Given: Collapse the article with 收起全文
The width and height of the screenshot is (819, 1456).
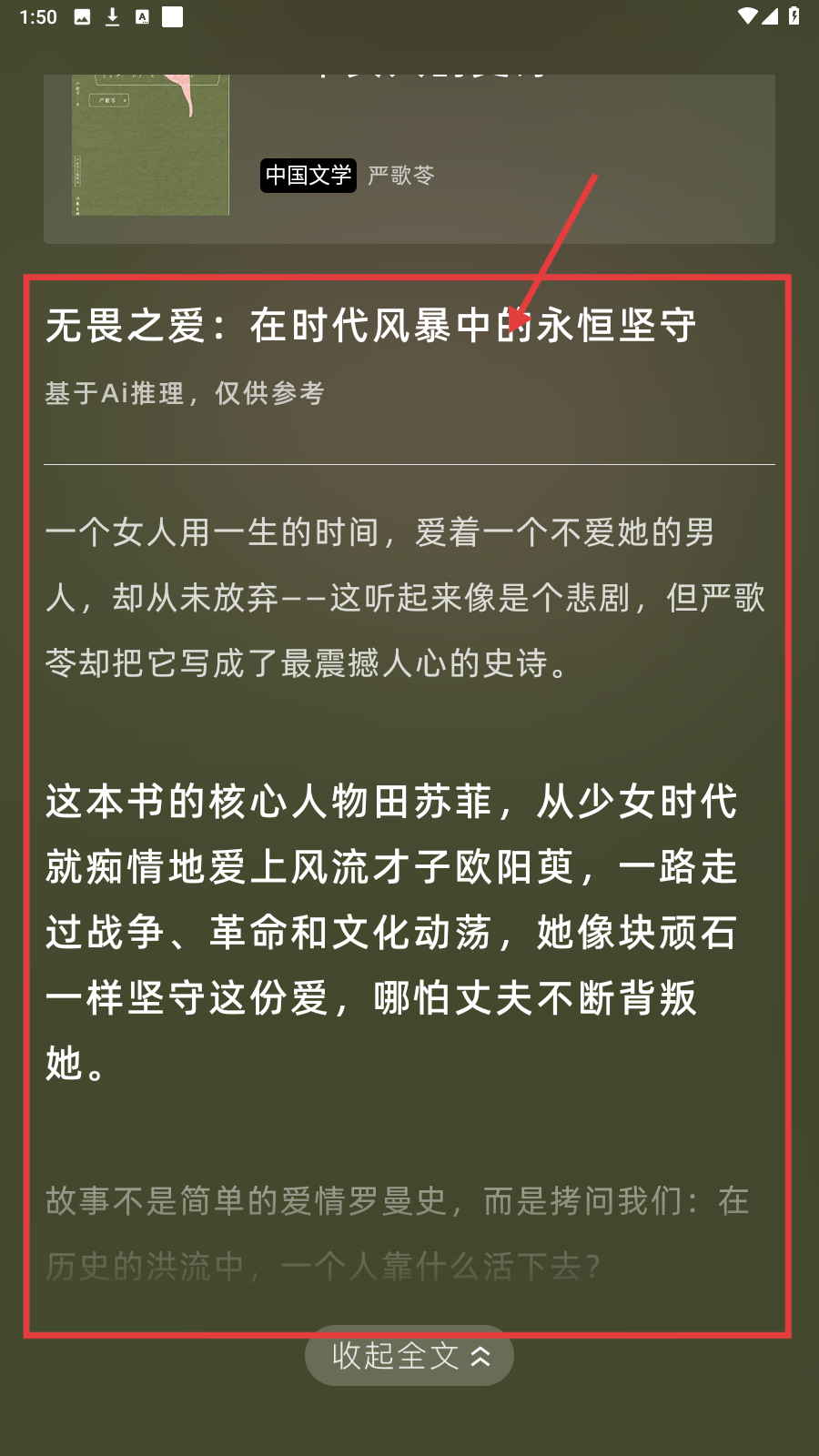Looking at the screenshot, I should (x=409, y=1356).
